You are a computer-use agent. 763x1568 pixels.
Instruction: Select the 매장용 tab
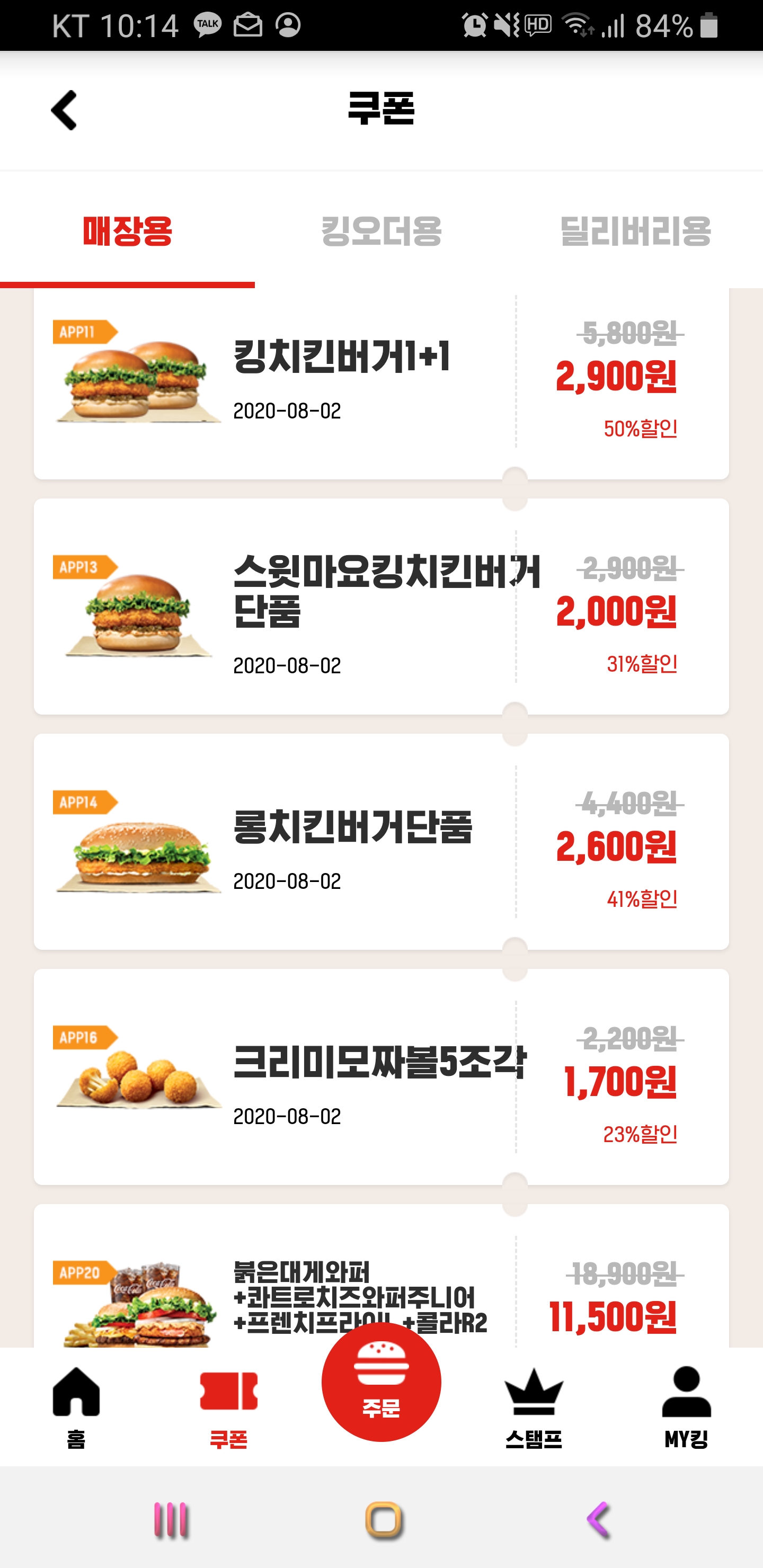127,231
